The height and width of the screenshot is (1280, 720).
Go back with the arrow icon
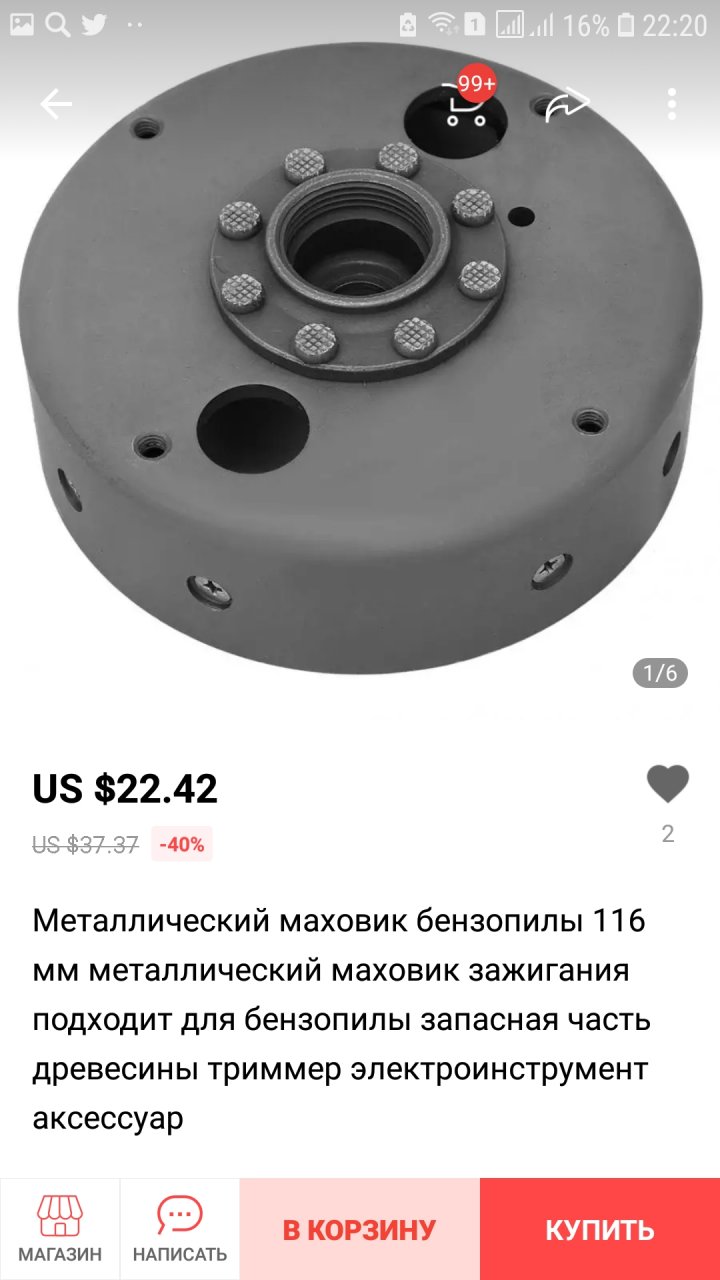pyautogui.click(x=56, y=104)
